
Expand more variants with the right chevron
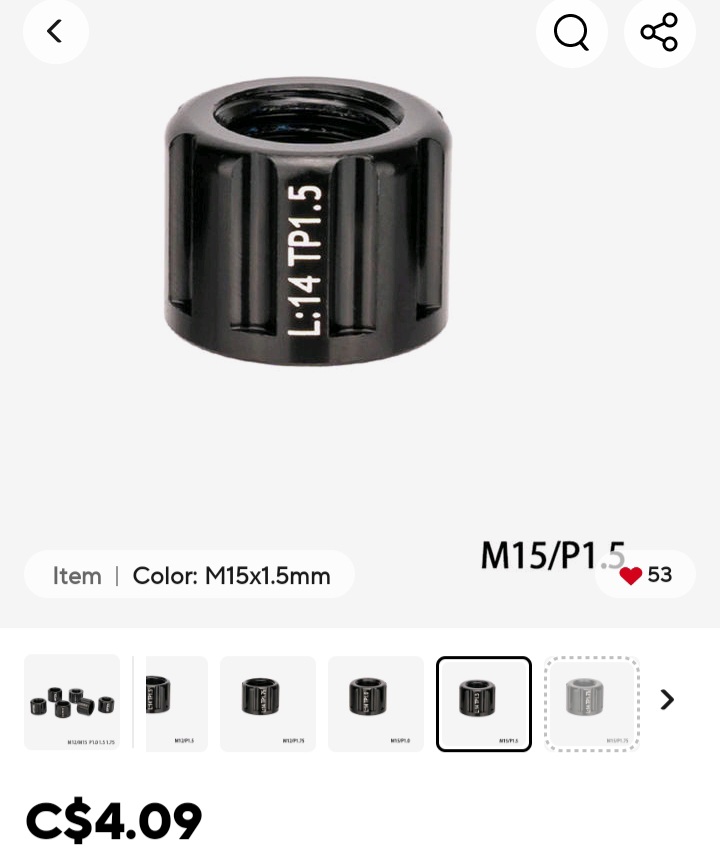tap(666, 700)
